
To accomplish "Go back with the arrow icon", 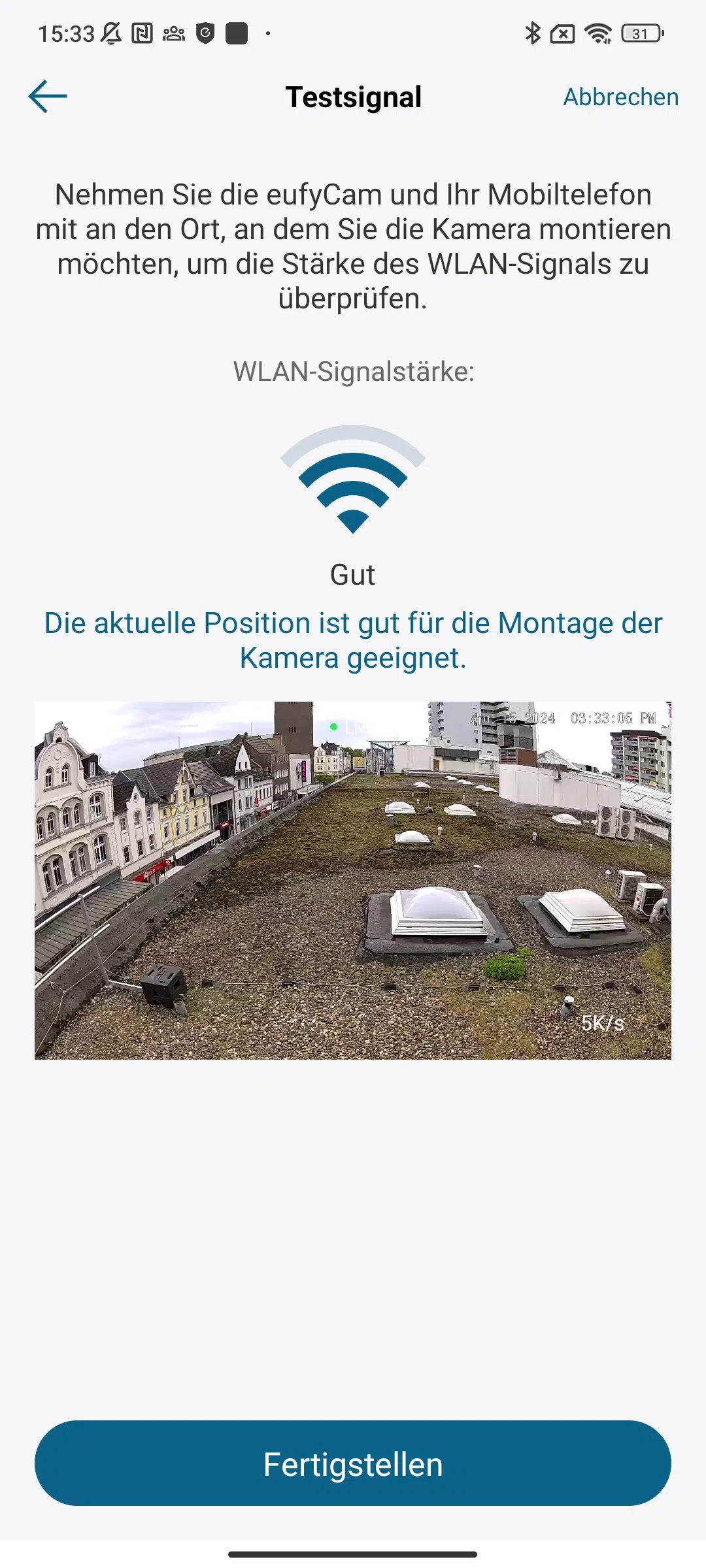I will tap(48, 97).
